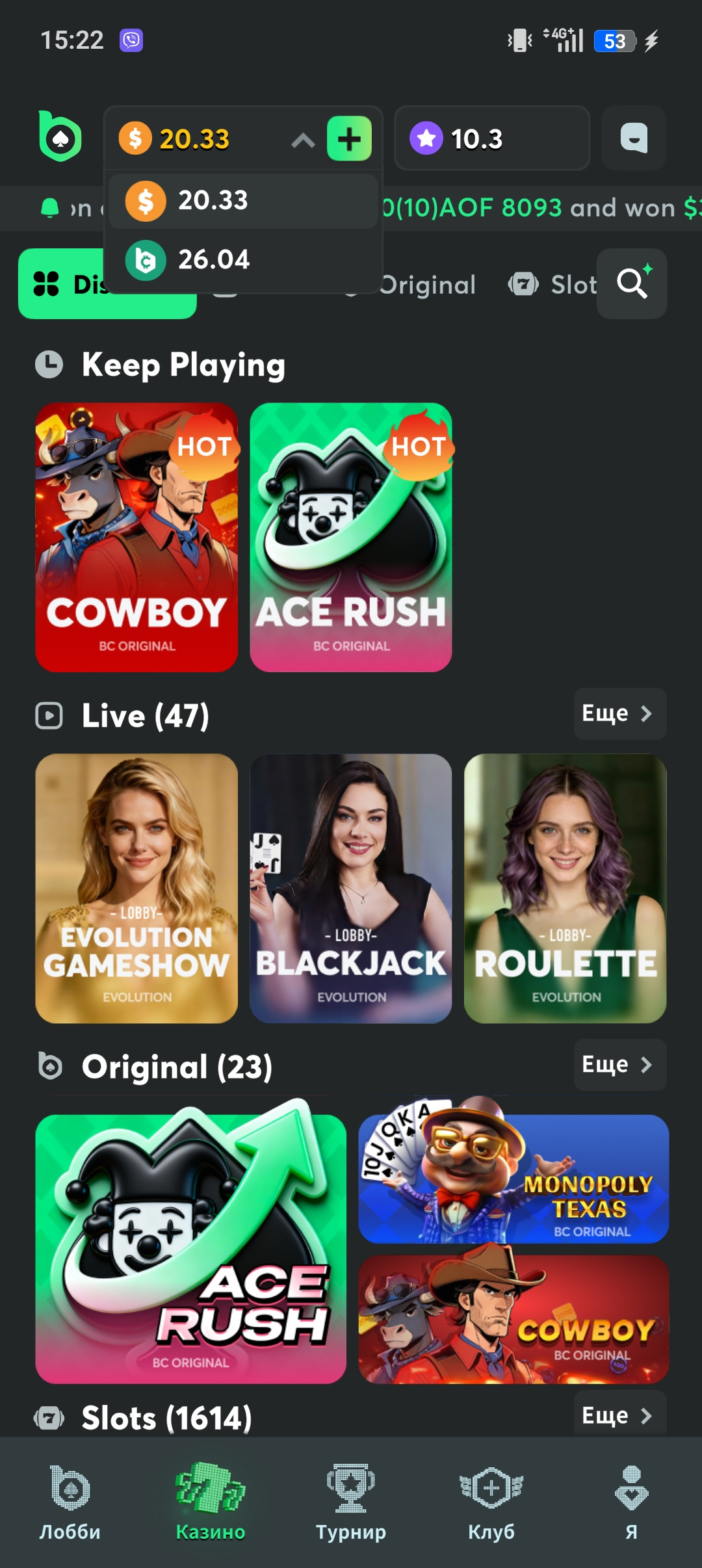The image size is (702, 1568).
Task: Open the Evolution Gameshow lobby
Action: (x=136, y=888)
